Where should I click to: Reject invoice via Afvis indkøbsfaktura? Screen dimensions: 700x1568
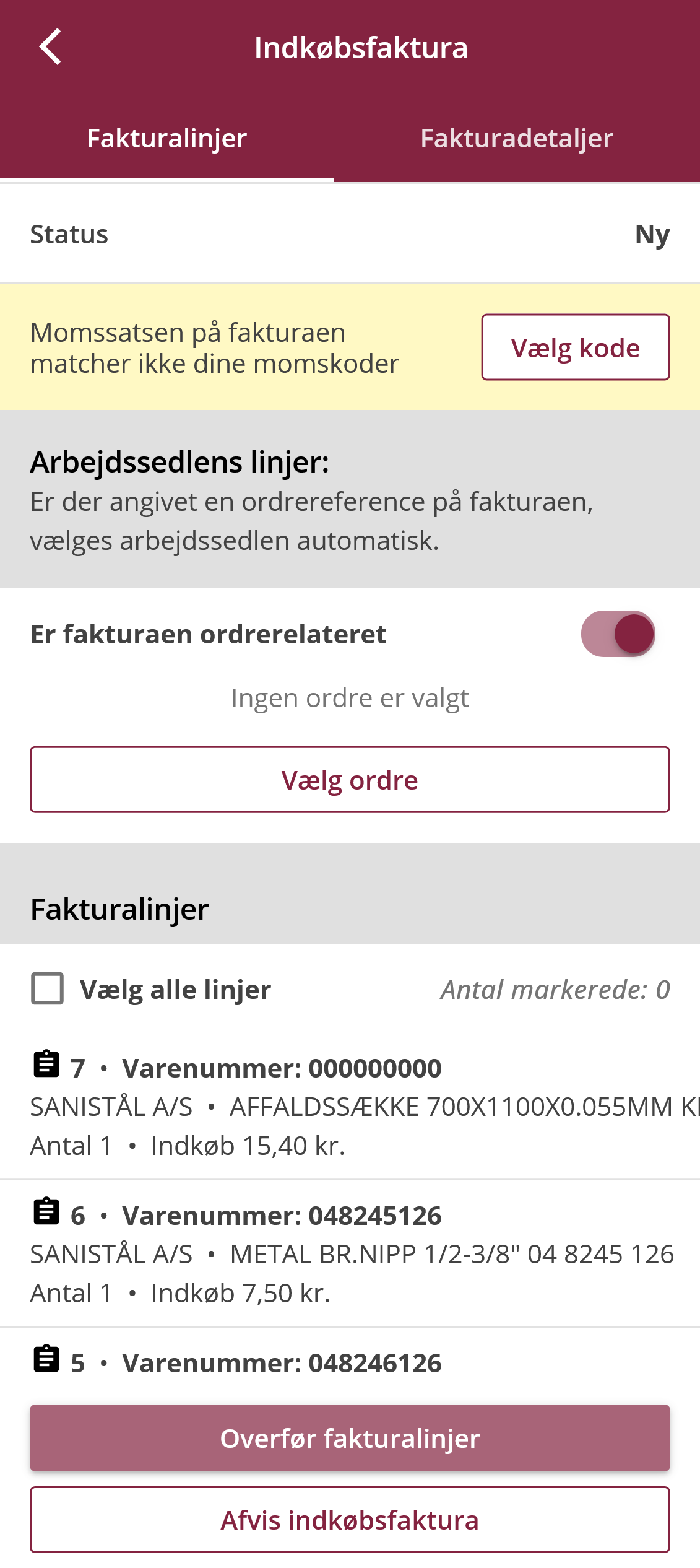point(350,1520)
